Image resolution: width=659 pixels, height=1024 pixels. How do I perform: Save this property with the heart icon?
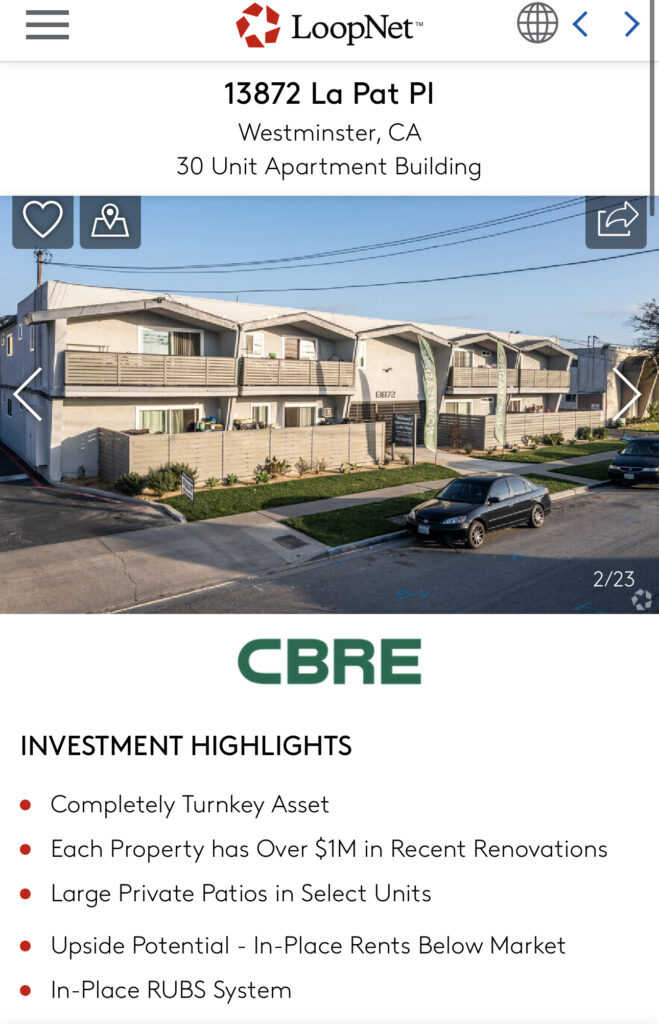click(42, 220)
